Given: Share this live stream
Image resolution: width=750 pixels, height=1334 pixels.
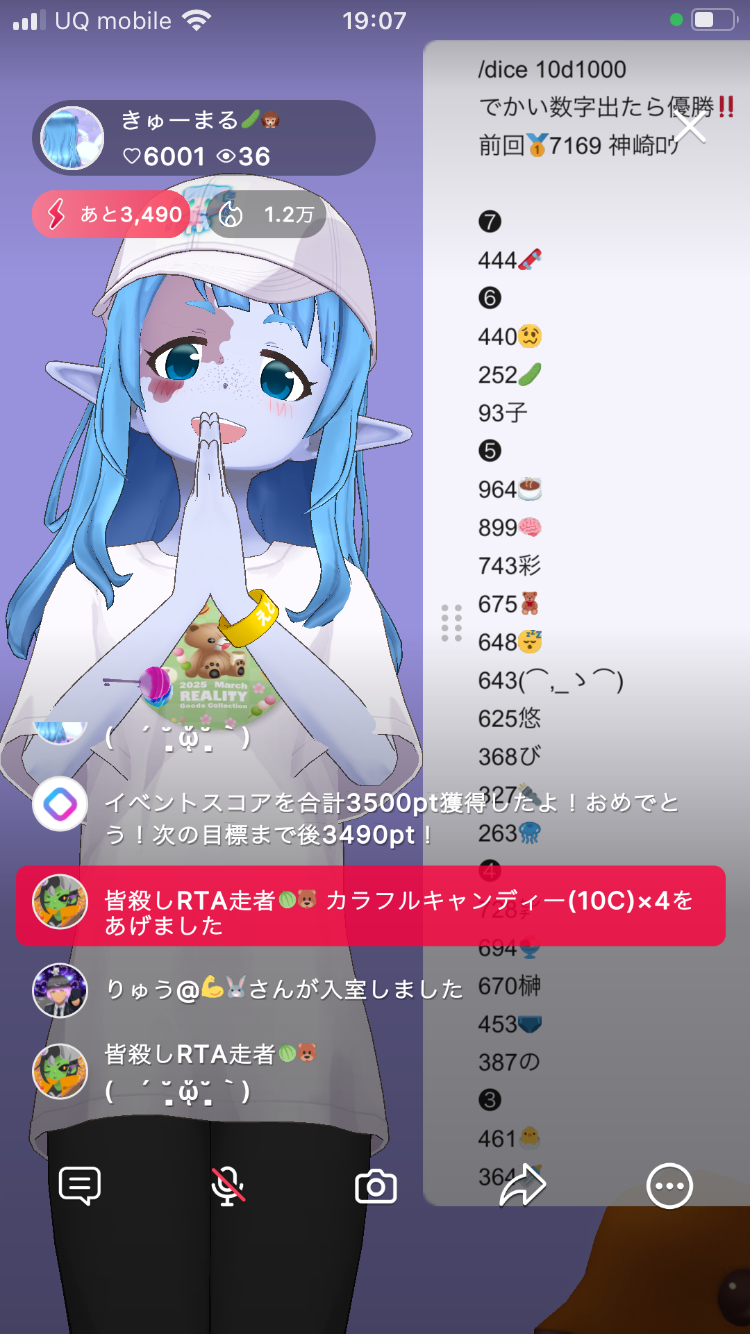Looking at the screenshot, I should (x=522, y=1186).
